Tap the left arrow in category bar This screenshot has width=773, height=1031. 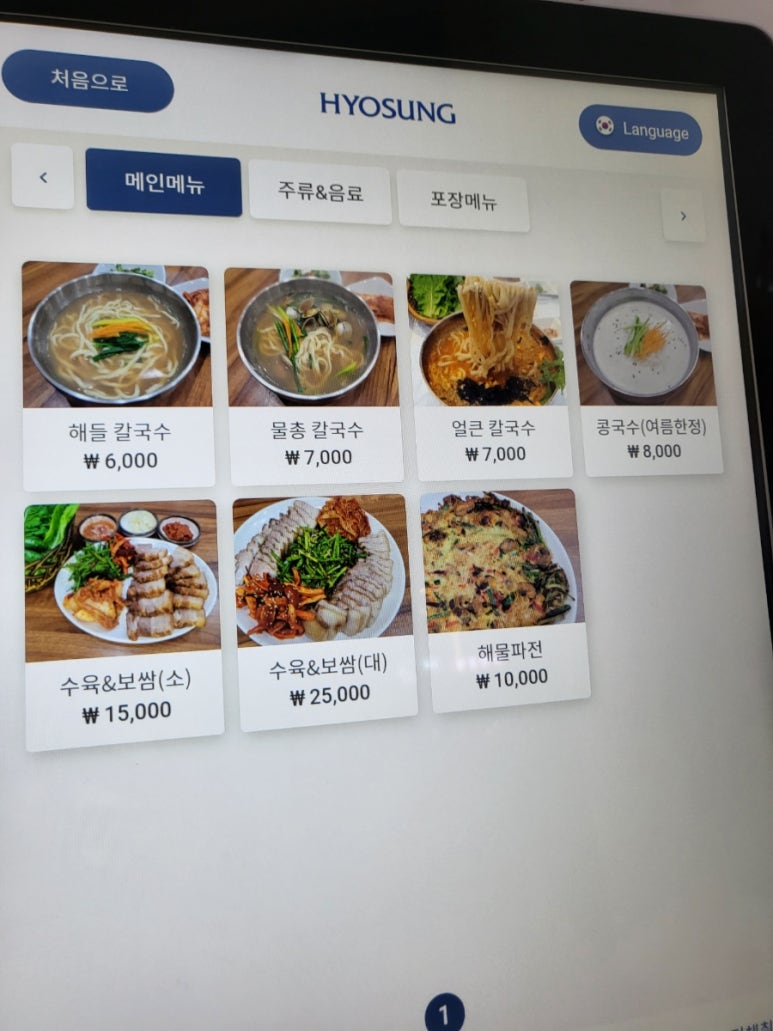click(x=43, y=177)
